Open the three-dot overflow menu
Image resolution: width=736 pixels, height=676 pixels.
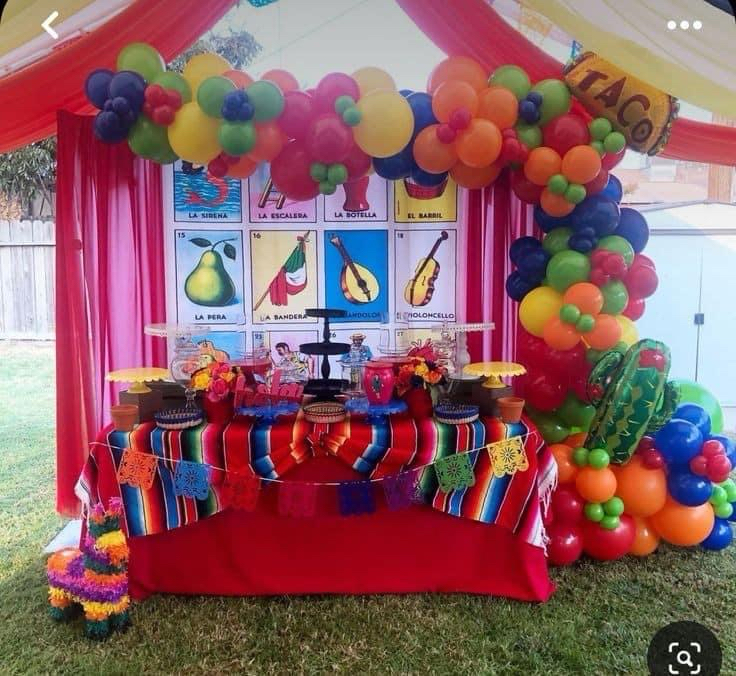[684, 25]
